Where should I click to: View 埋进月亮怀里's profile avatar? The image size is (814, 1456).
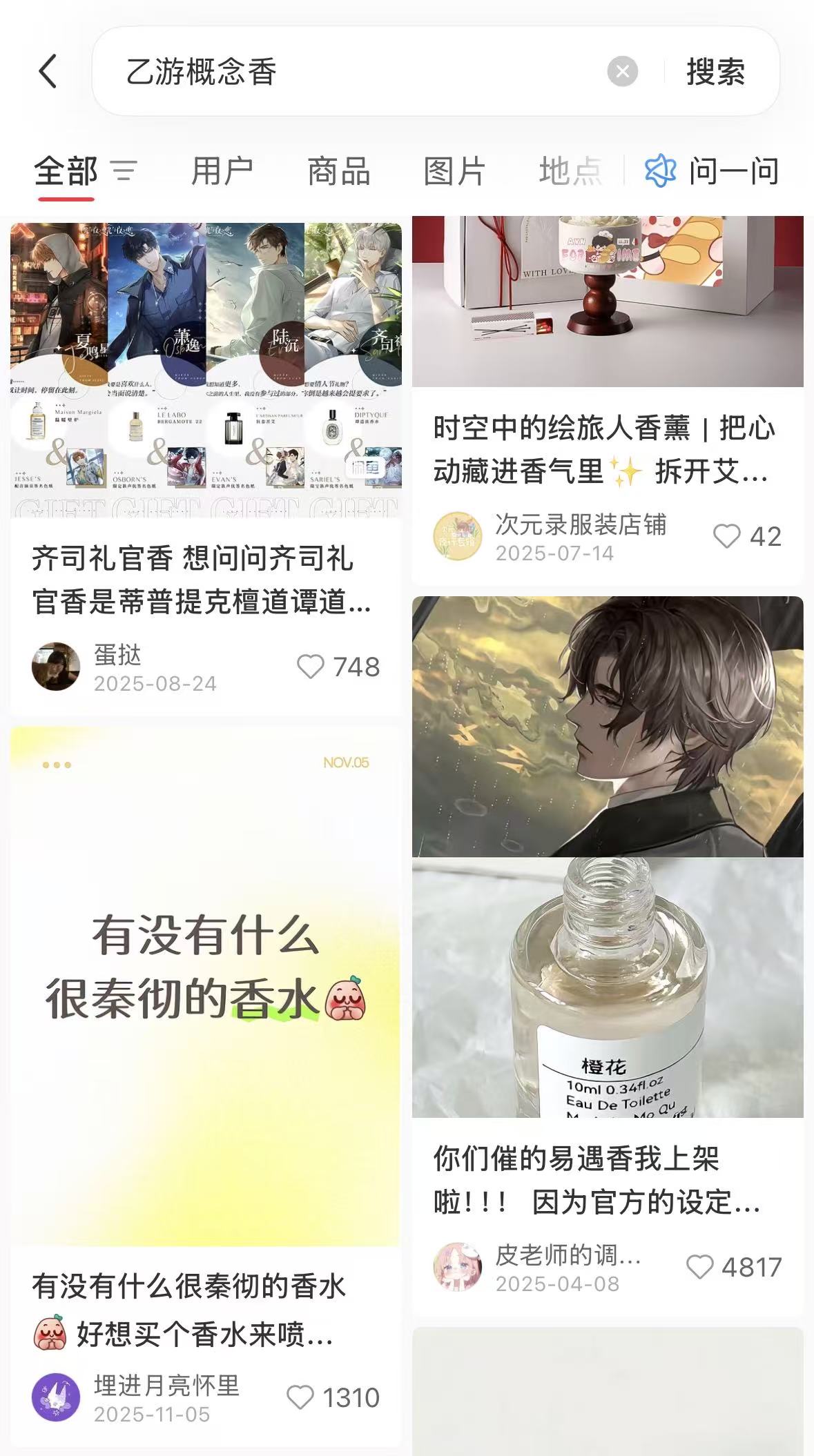tap(56, 1397)
